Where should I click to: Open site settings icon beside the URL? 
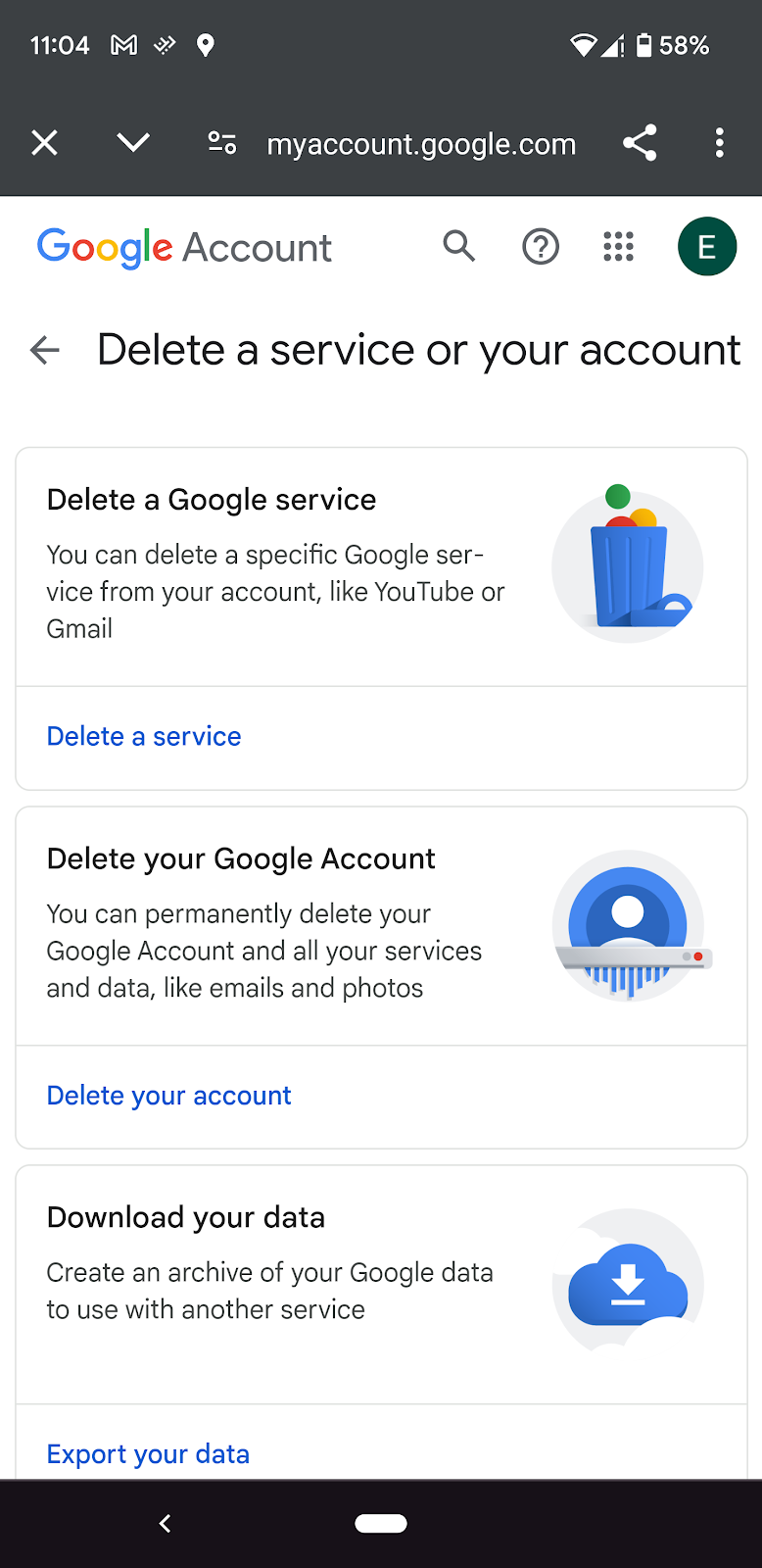coord(222,144)
